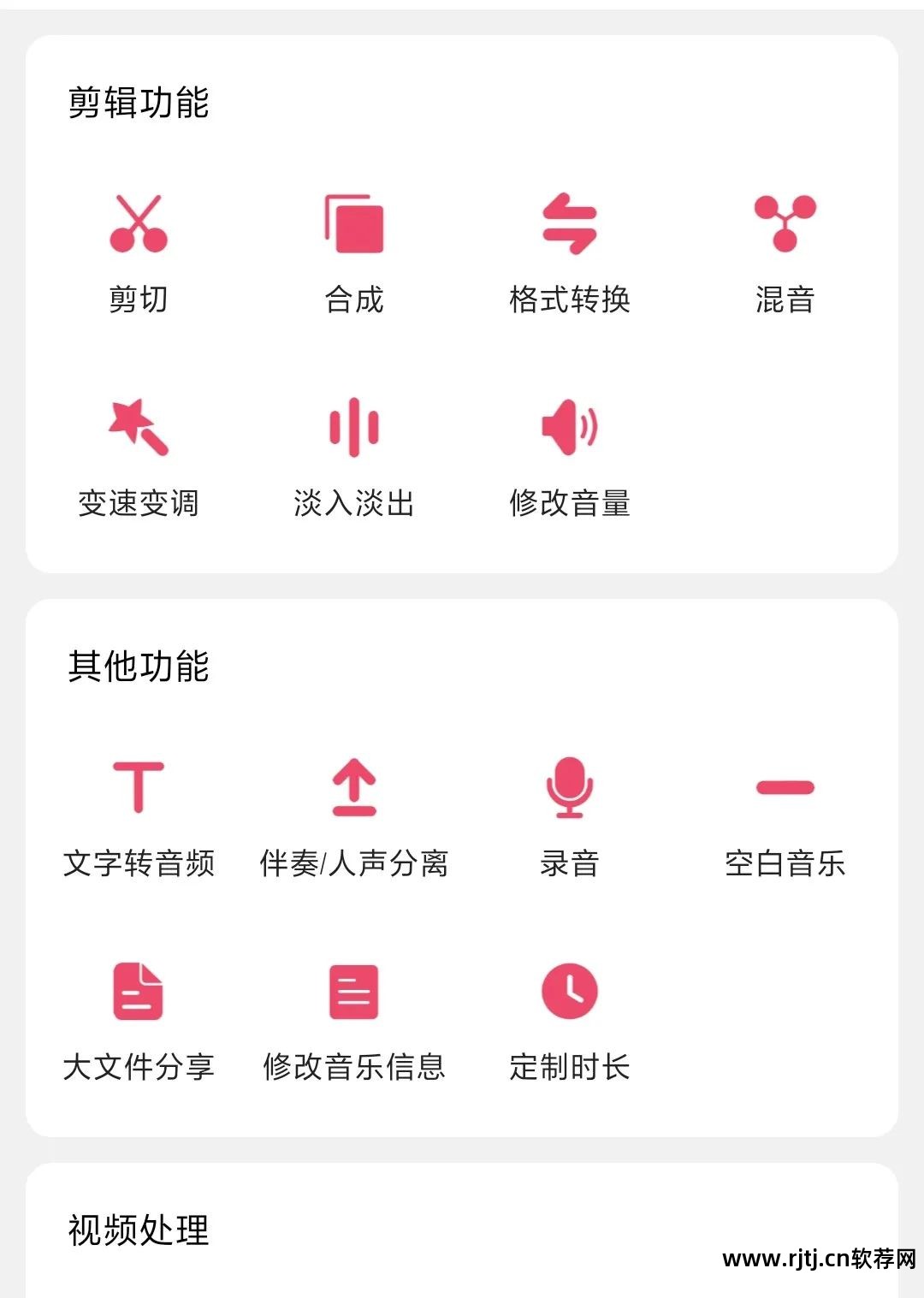The width and height of the screenshot is (924, 1298).
Task: Tap the 格式转换 format conversion icon
Action: (x=569, y=227)
